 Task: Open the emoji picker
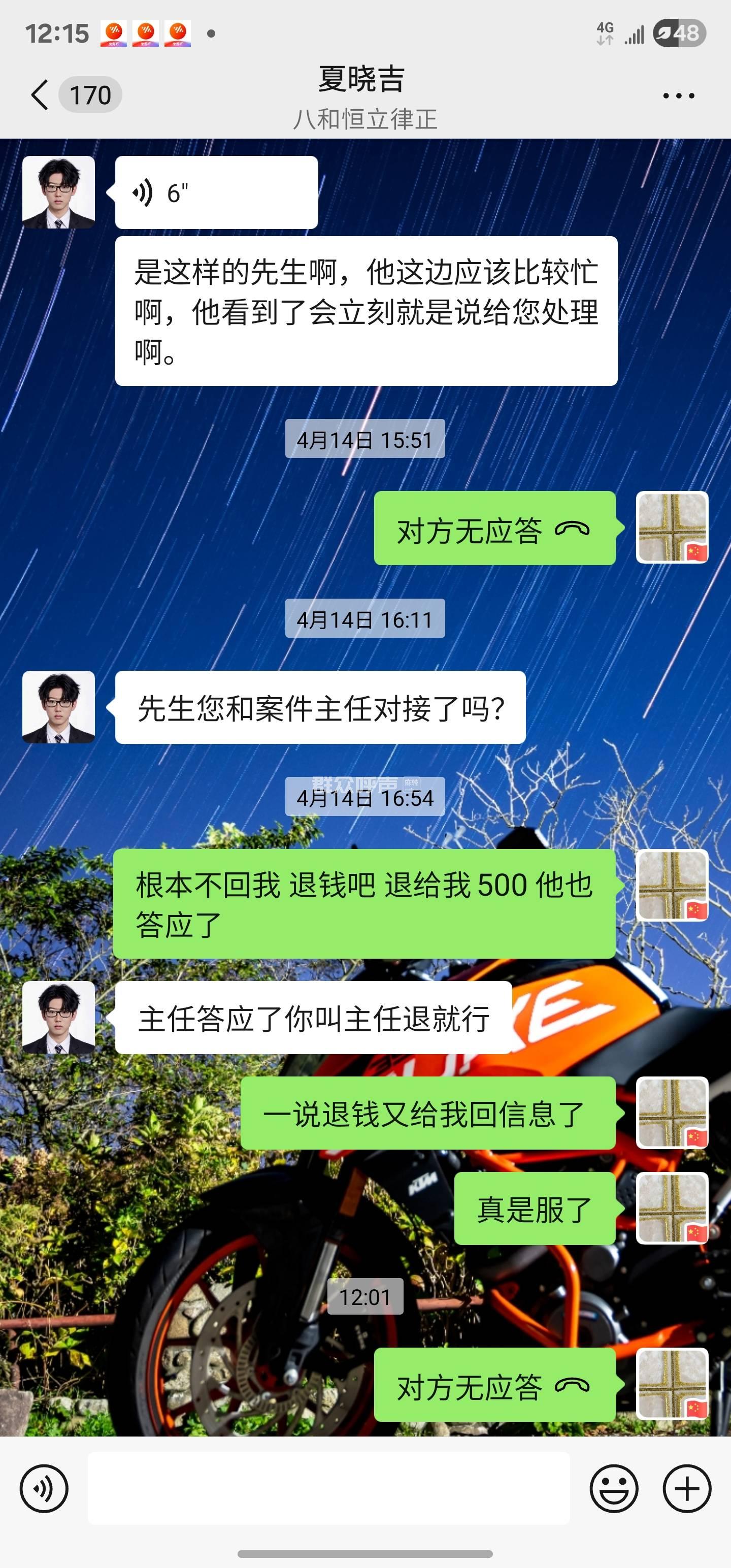pos(614,1488)
